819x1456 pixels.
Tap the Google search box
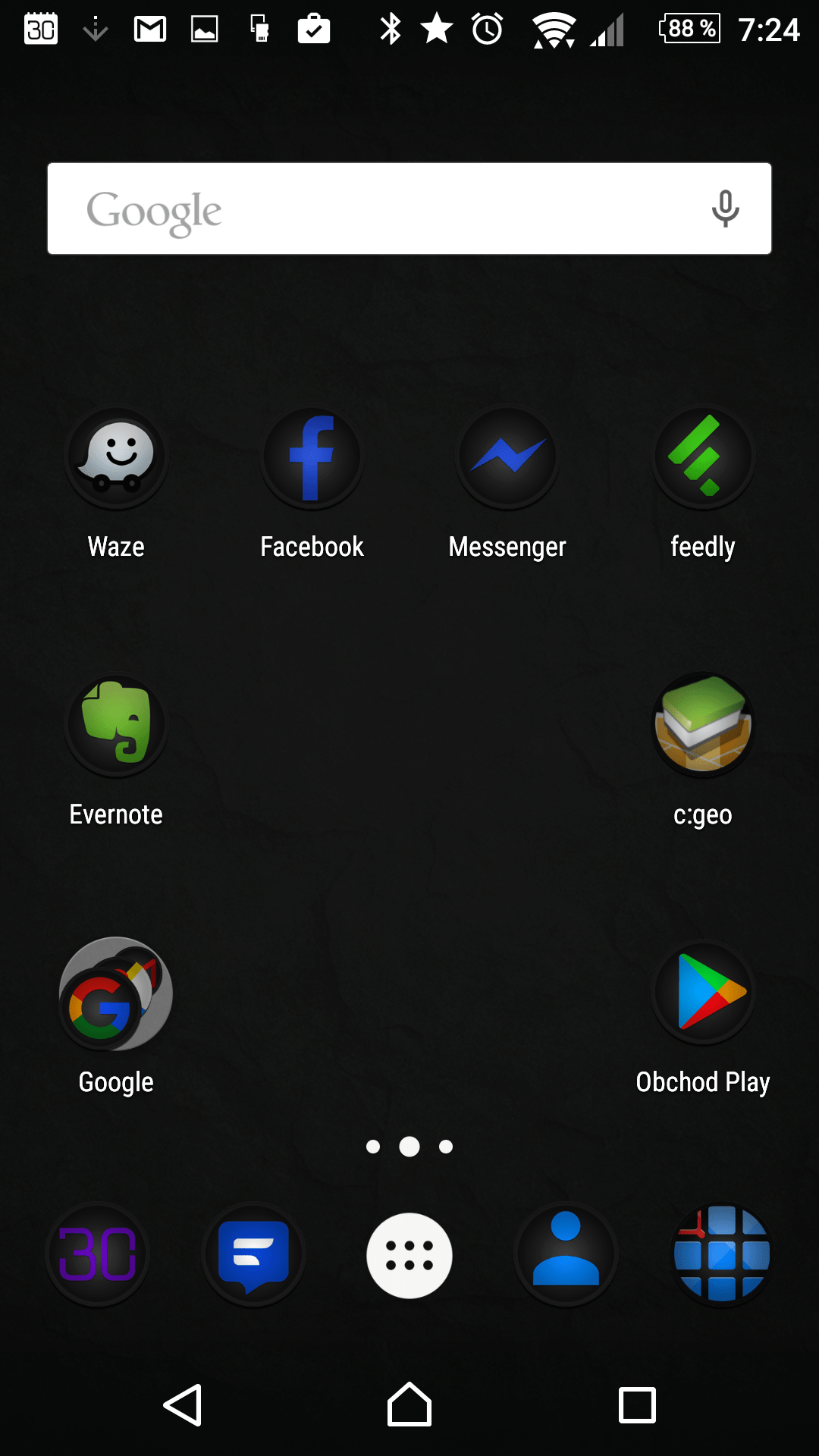click(x=409, y=209)
